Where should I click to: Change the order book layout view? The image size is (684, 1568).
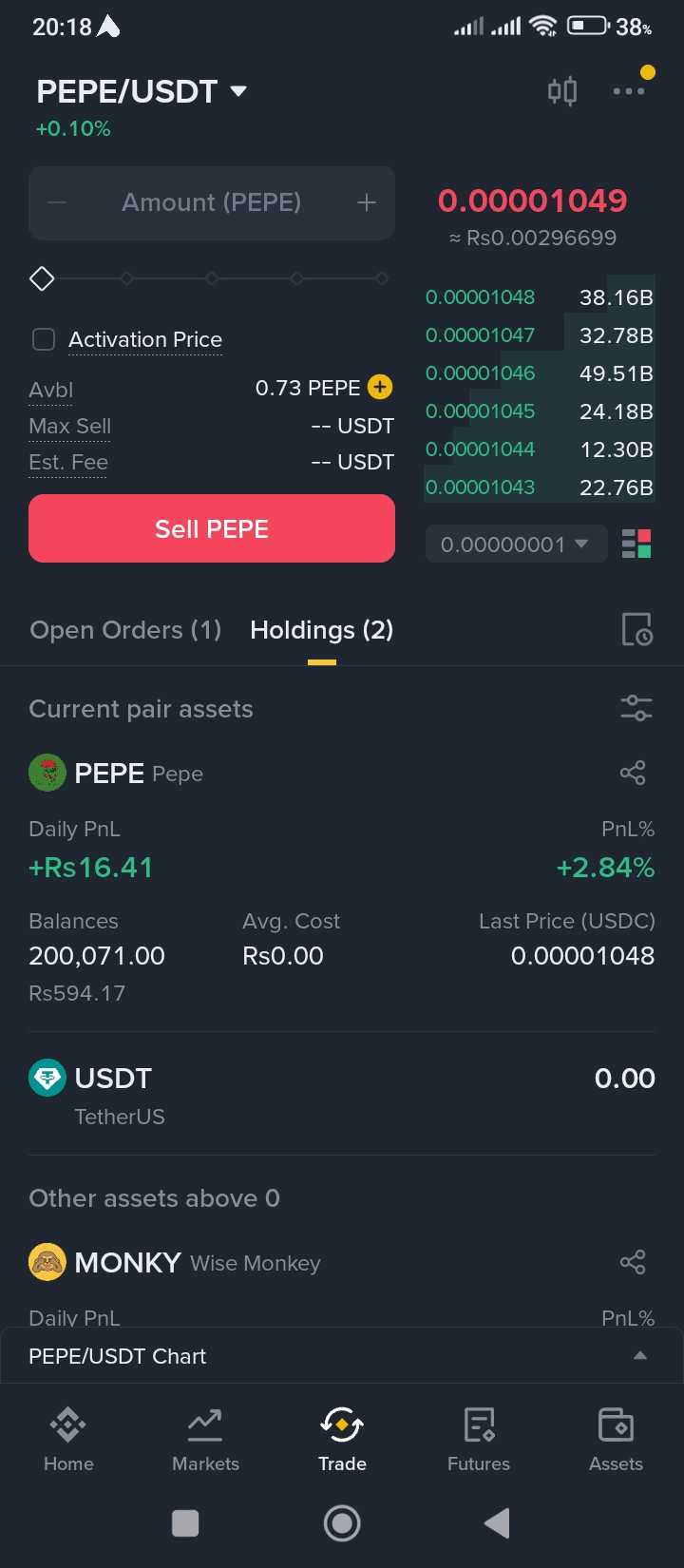click(x=636, y=544)
